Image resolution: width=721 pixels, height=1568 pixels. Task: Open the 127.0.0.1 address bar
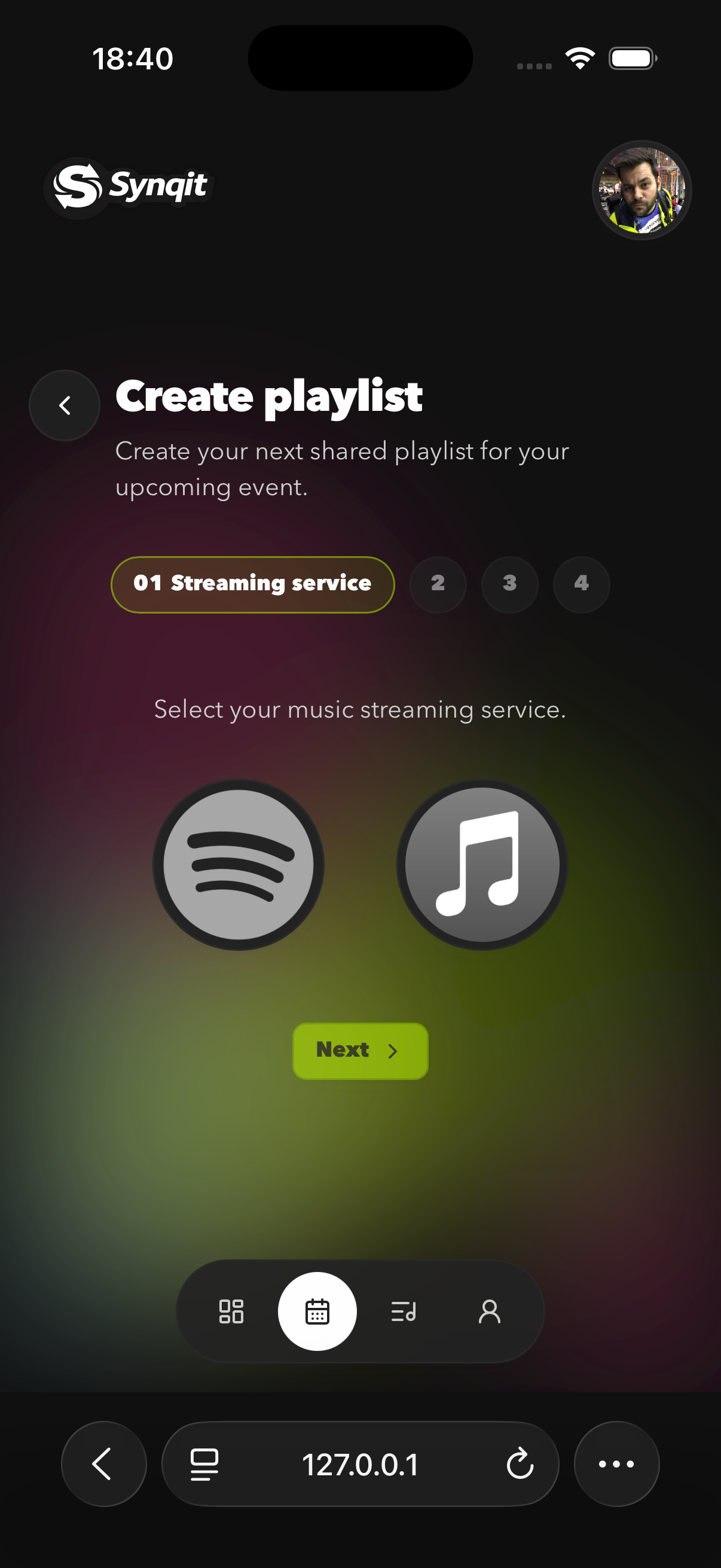(x=360, y=1464)
